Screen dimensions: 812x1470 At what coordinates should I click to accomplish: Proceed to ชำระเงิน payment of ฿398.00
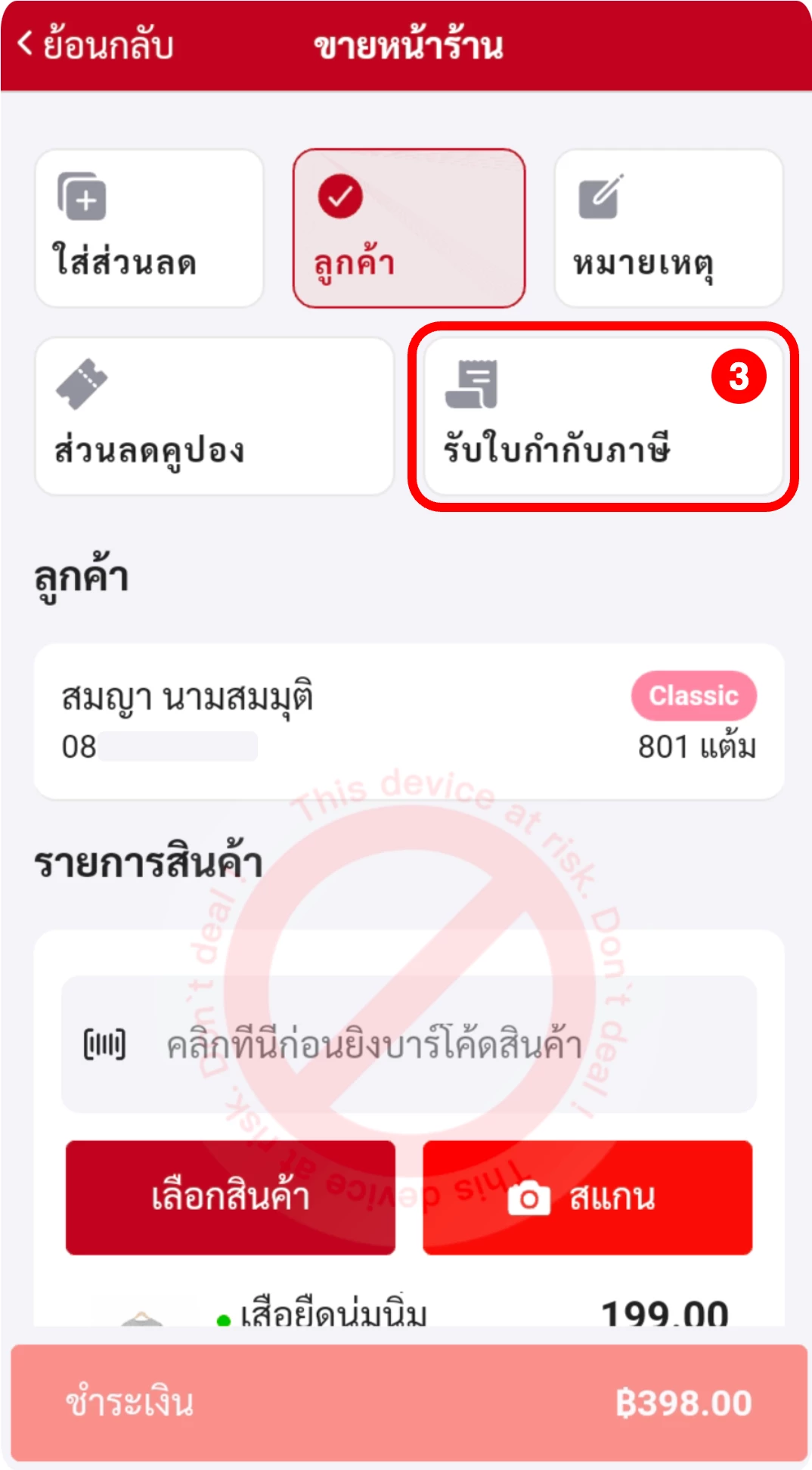(408, 1403)
